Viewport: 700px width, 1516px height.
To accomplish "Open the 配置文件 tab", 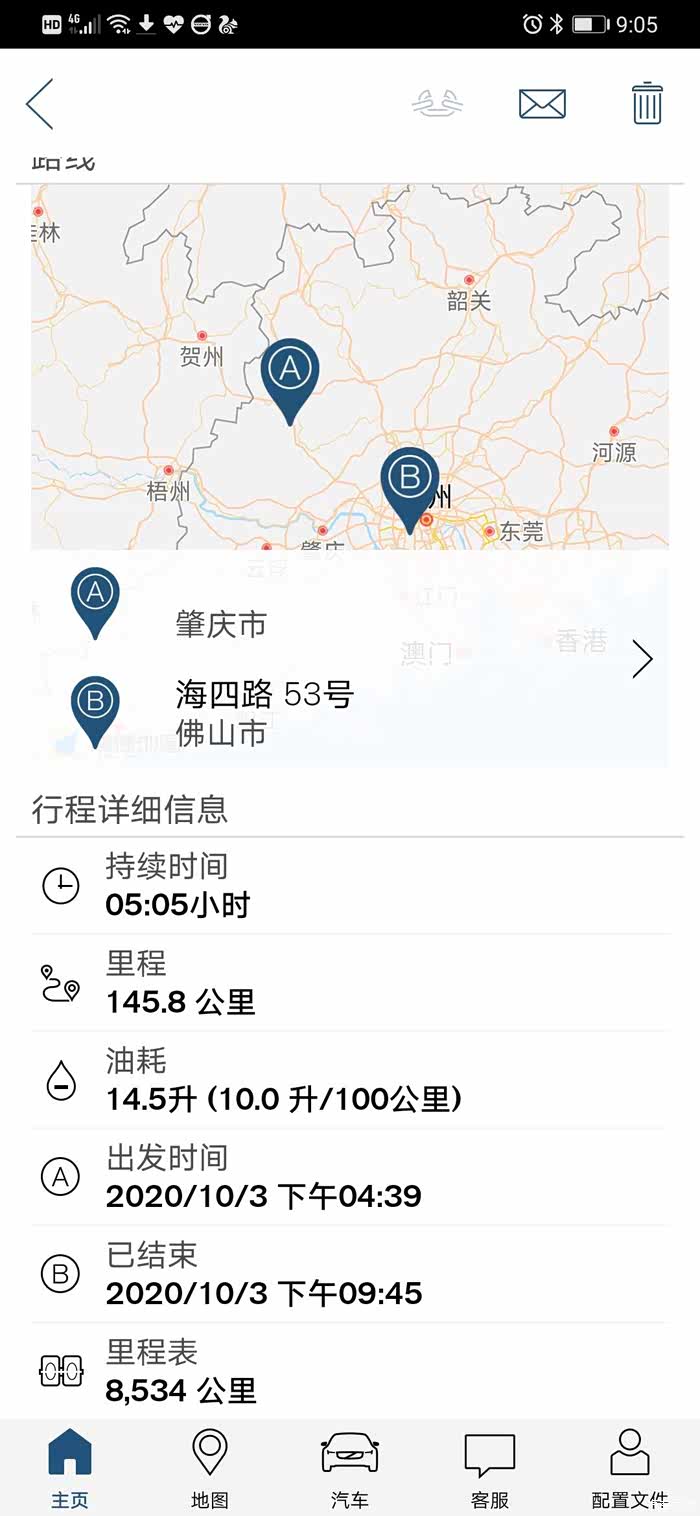I will [630, 1467].
